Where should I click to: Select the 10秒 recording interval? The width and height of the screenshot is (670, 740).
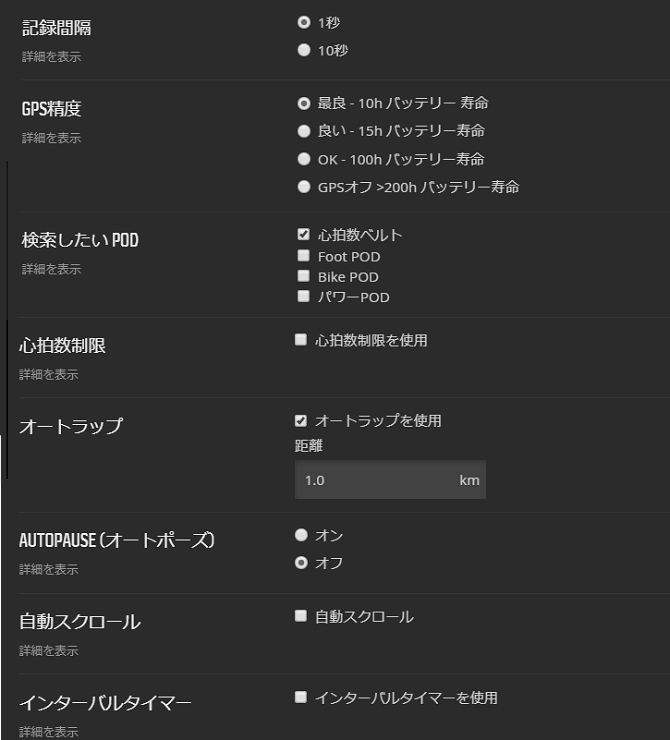point(304,50)
